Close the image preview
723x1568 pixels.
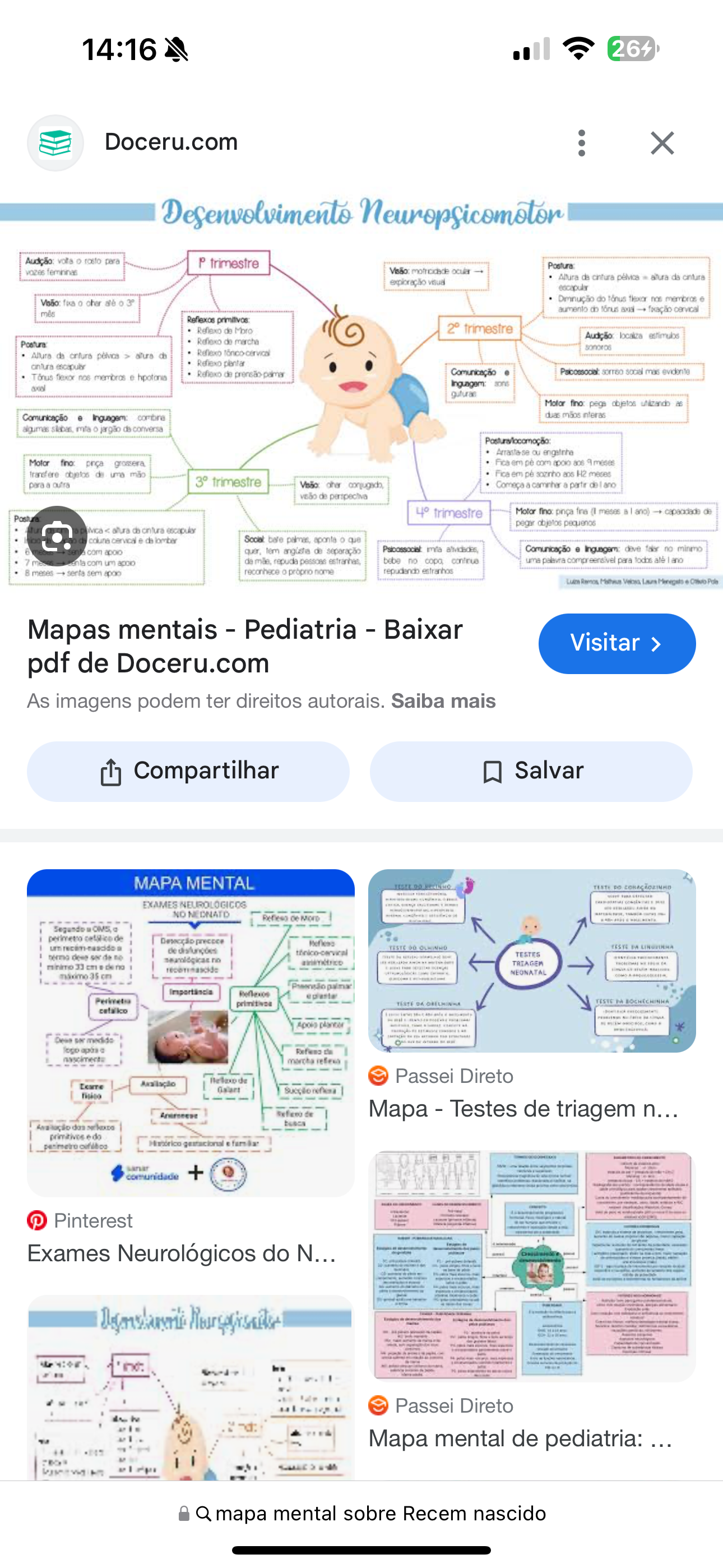tap(662, 143)
